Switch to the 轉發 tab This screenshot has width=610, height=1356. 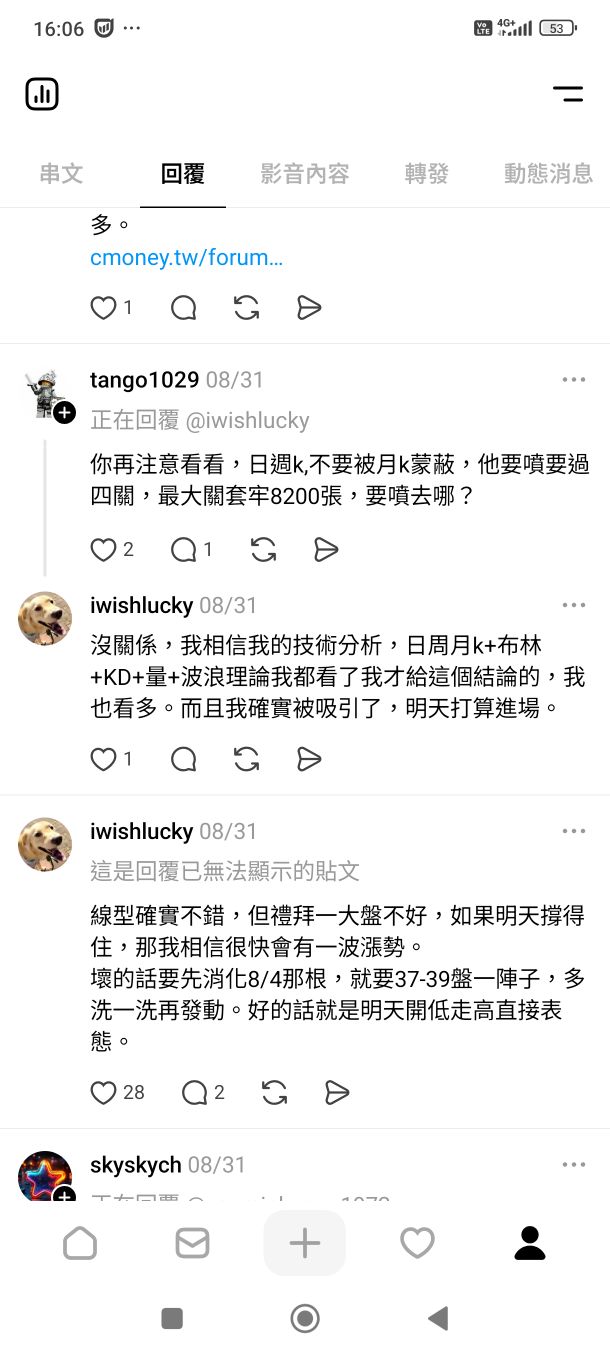[427, 174]
